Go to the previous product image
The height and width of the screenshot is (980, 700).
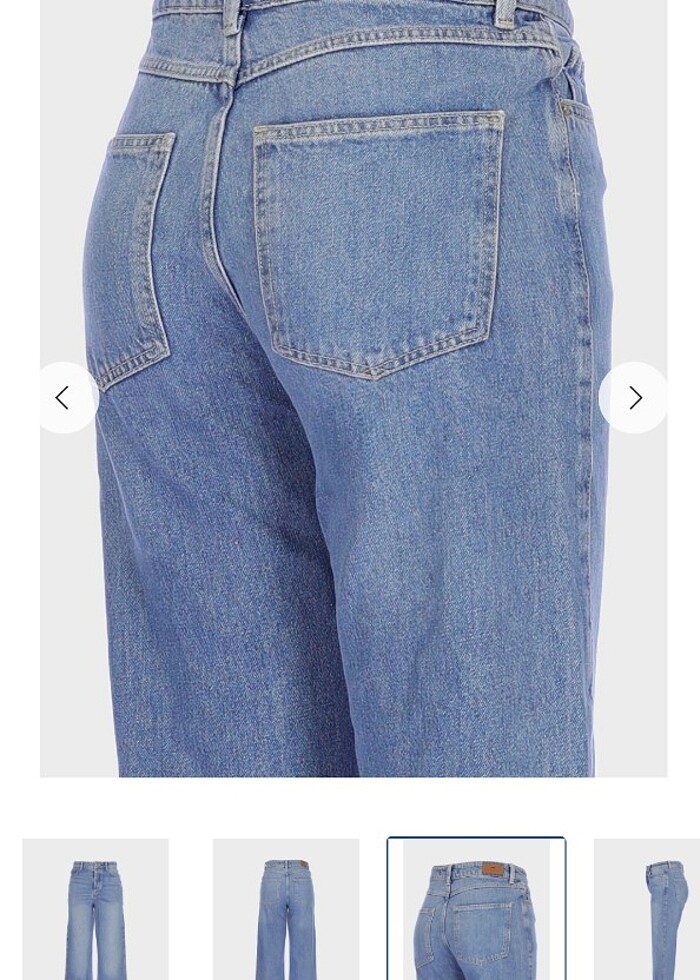(63, 398)
